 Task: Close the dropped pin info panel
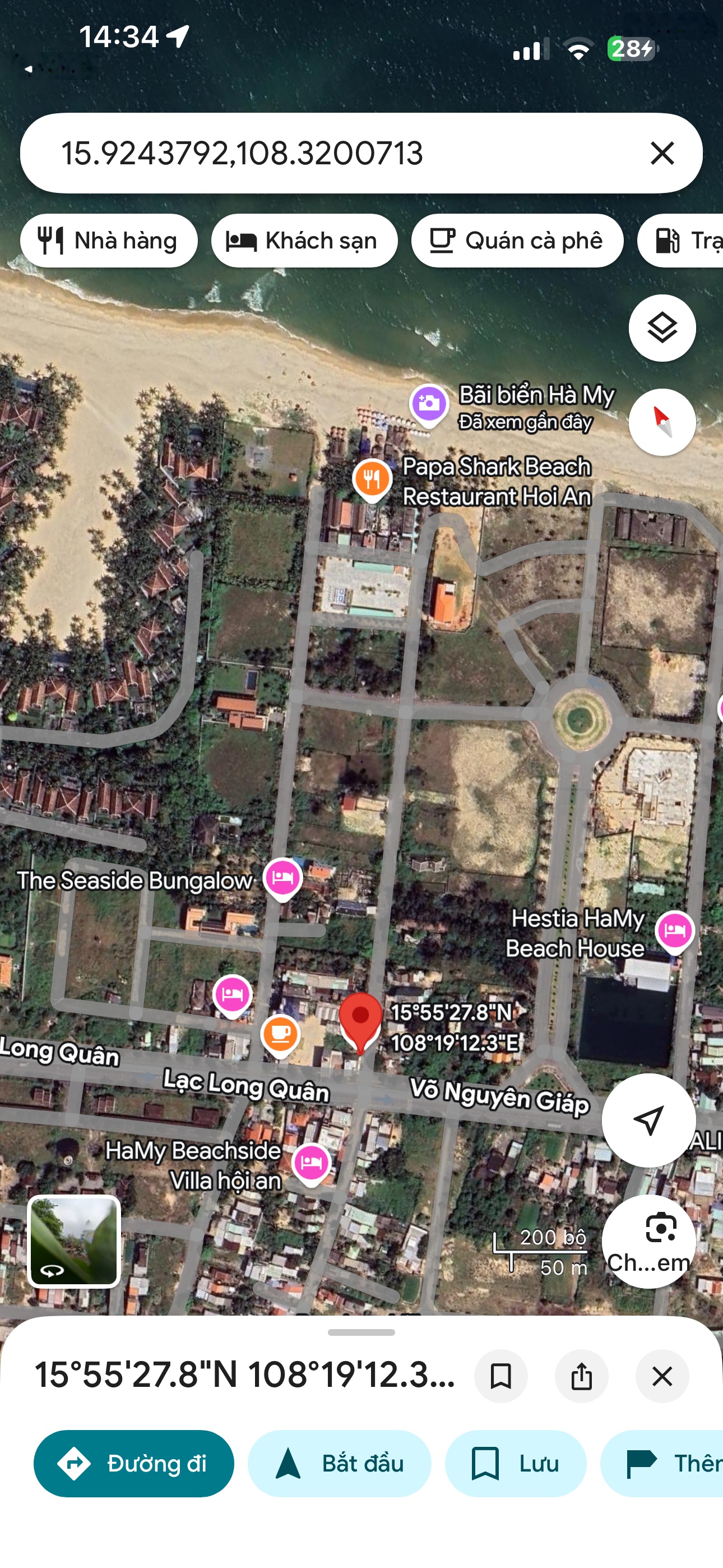662,1376
